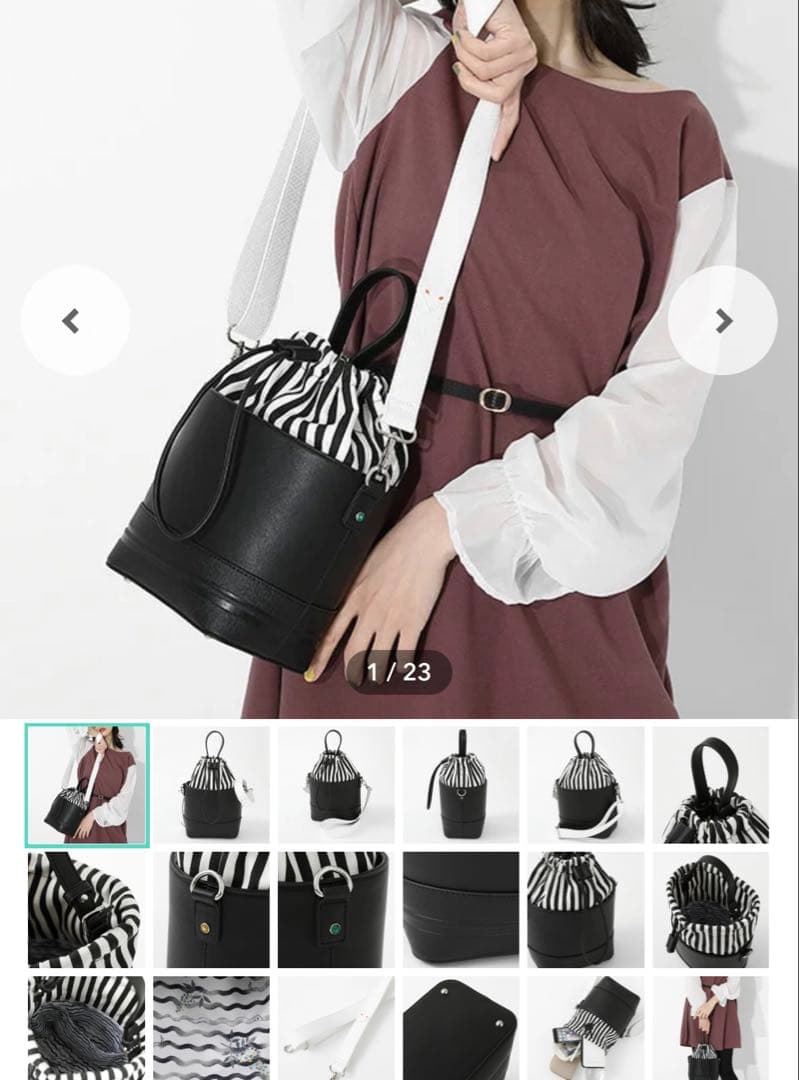
Task: View thumbnail of the bag lying with items inside
Action: (x=586, y=1028)
